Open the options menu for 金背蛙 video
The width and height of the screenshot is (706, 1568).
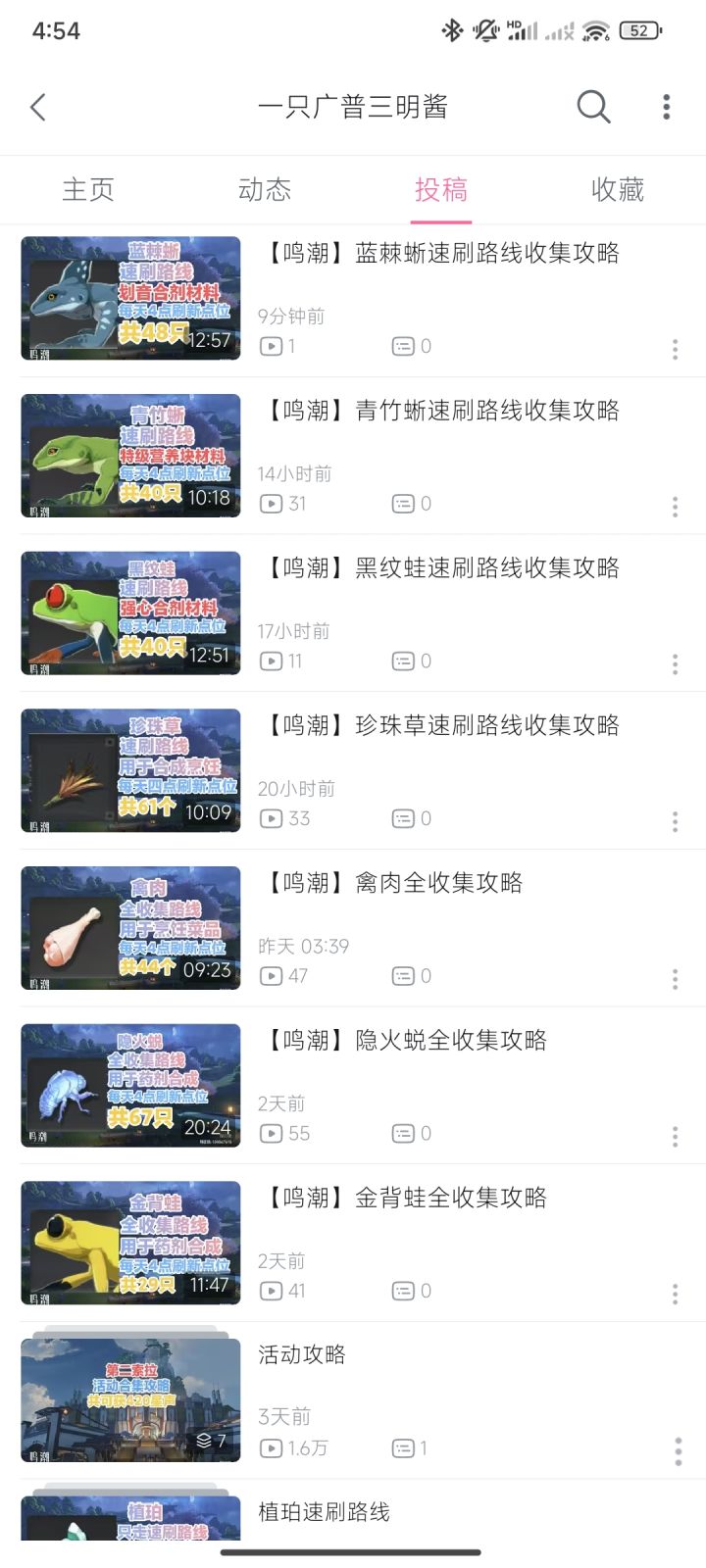pos(675,1293)
